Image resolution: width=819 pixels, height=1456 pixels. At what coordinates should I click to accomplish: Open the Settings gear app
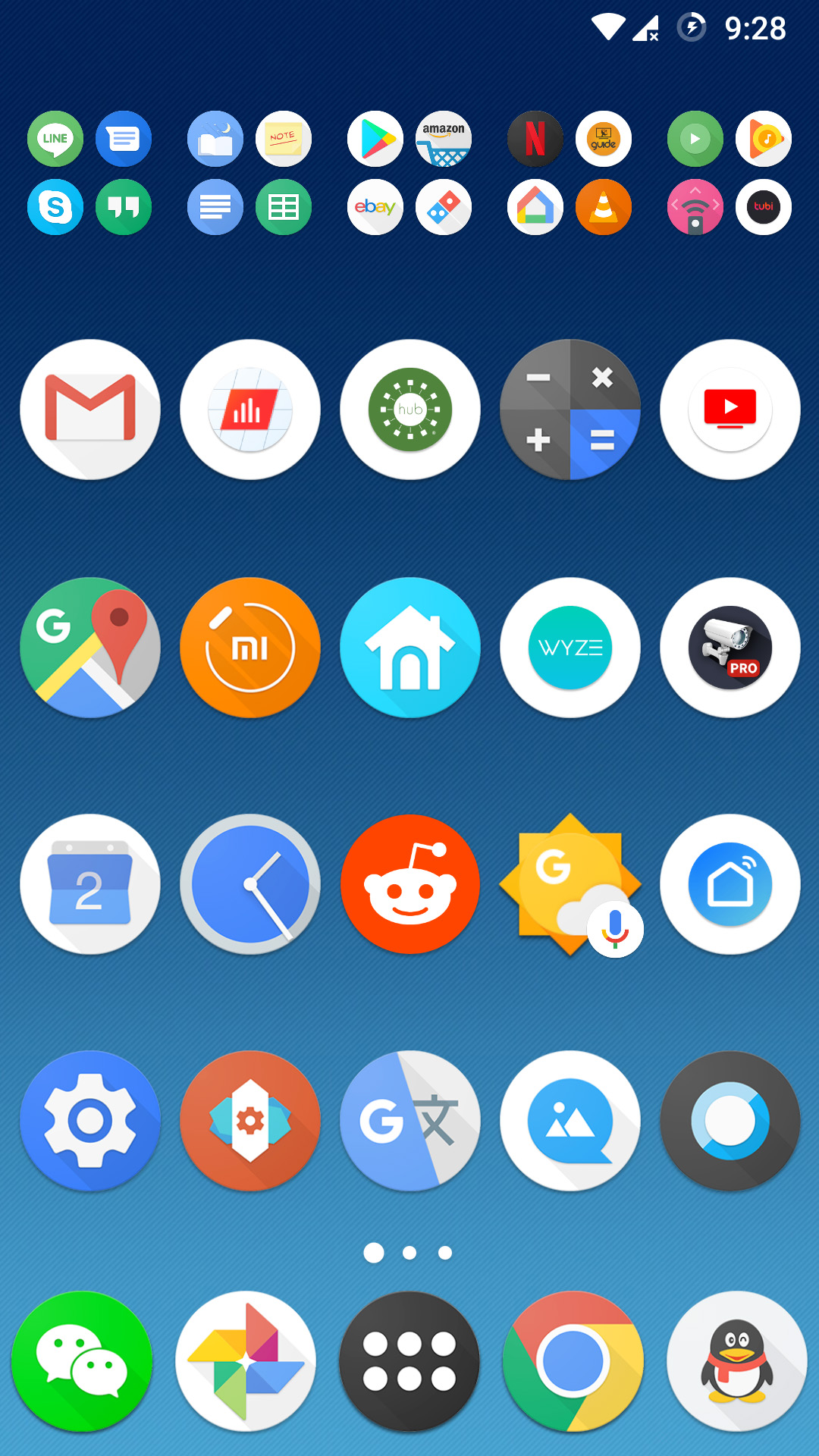(90, 1121)
